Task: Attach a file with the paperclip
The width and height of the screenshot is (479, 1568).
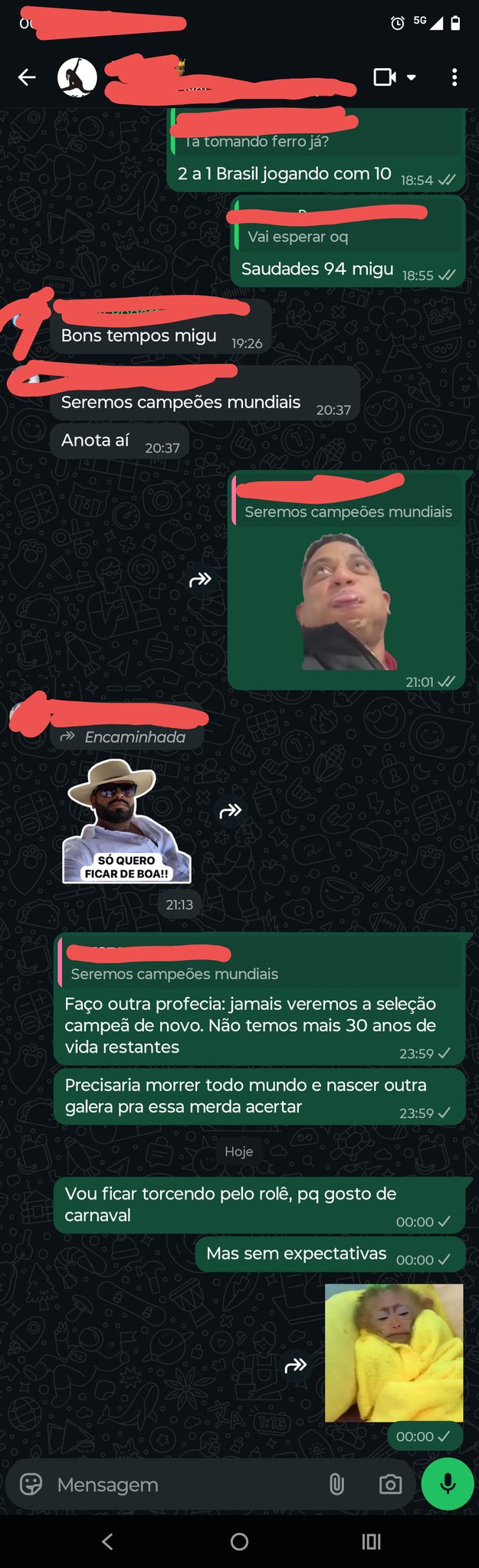Action: [336, 1485]
